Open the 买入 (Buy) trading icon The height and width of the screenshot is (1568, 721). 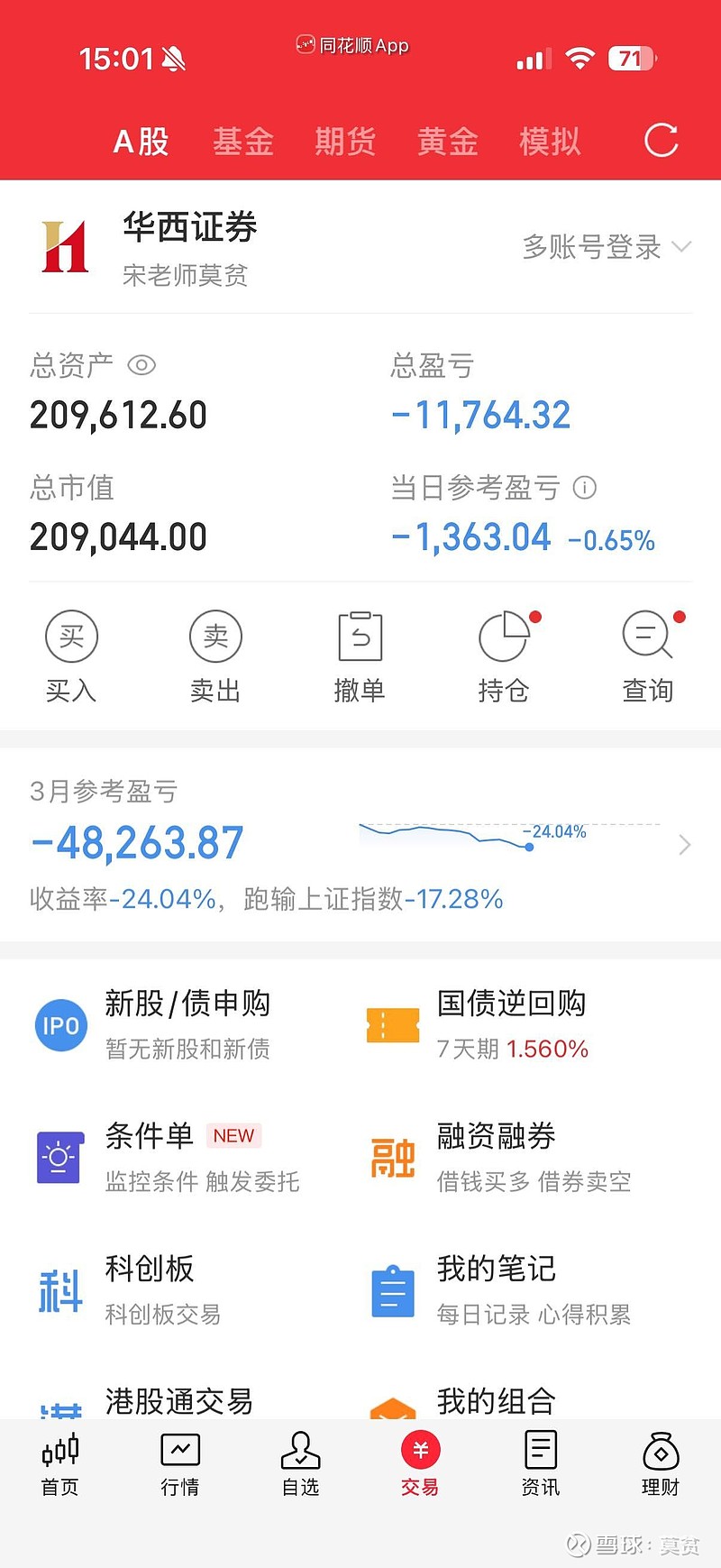click(x=71, y=656)
